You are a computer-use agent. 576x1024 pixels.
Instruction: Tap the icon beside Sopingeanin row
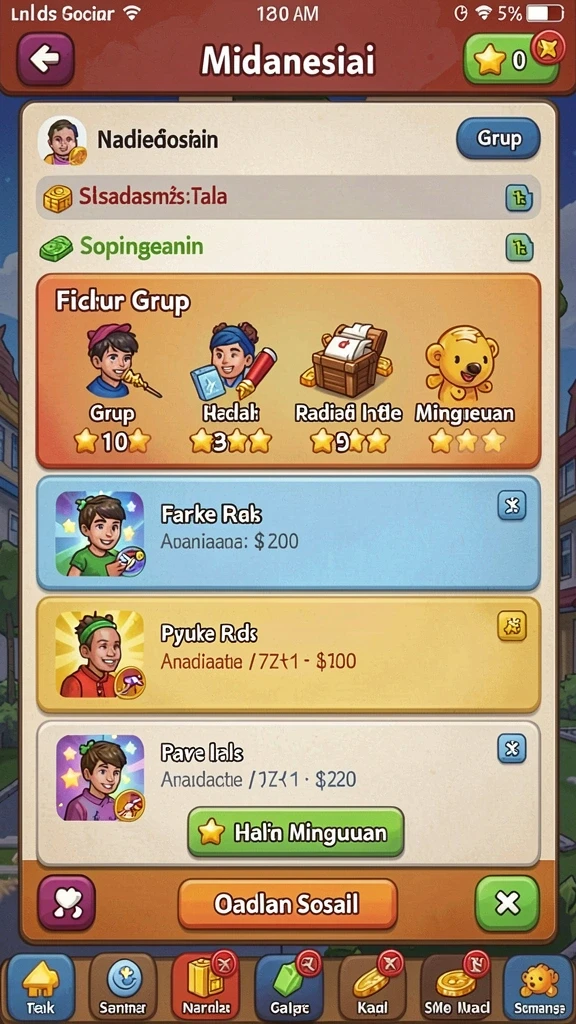click(x=519, y=248)
